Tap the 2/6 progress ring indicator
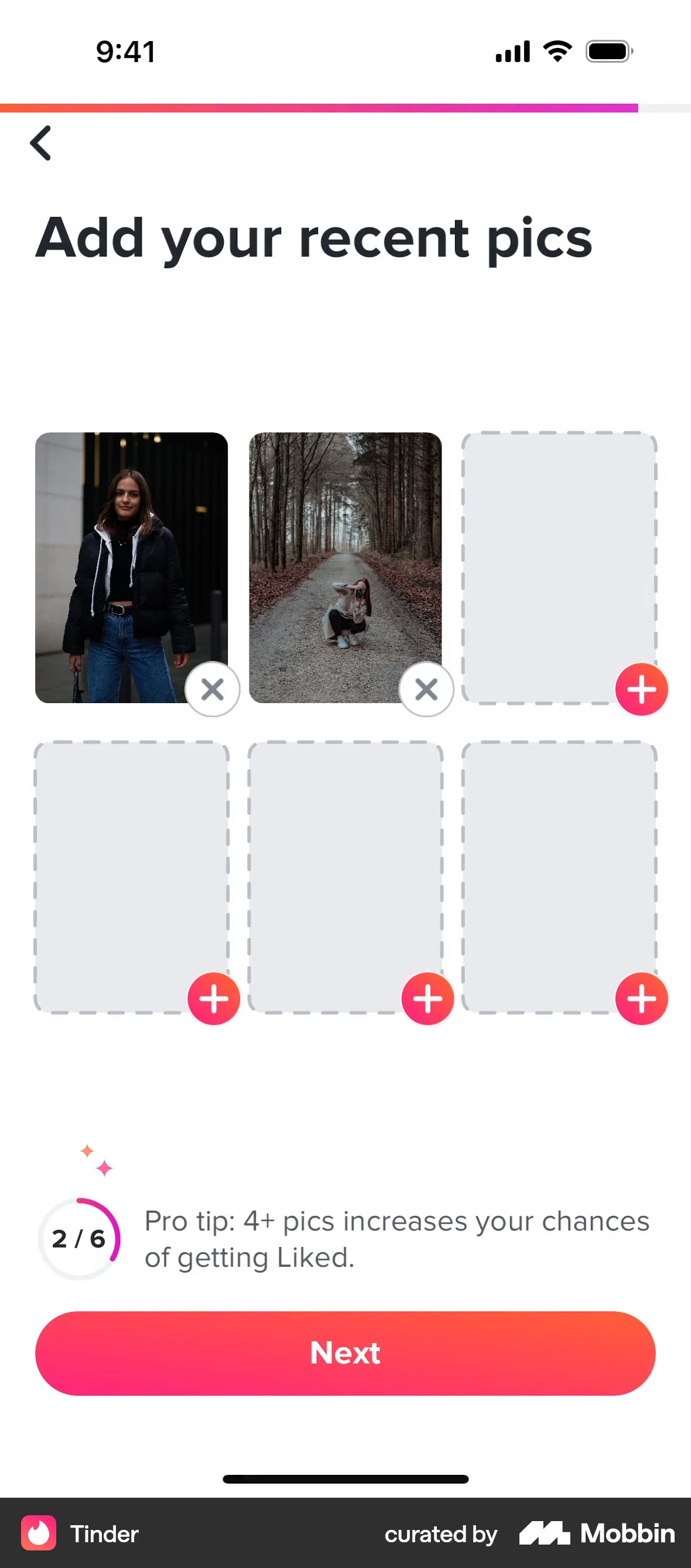The image size is (691, 1568). coord(79,1240)
